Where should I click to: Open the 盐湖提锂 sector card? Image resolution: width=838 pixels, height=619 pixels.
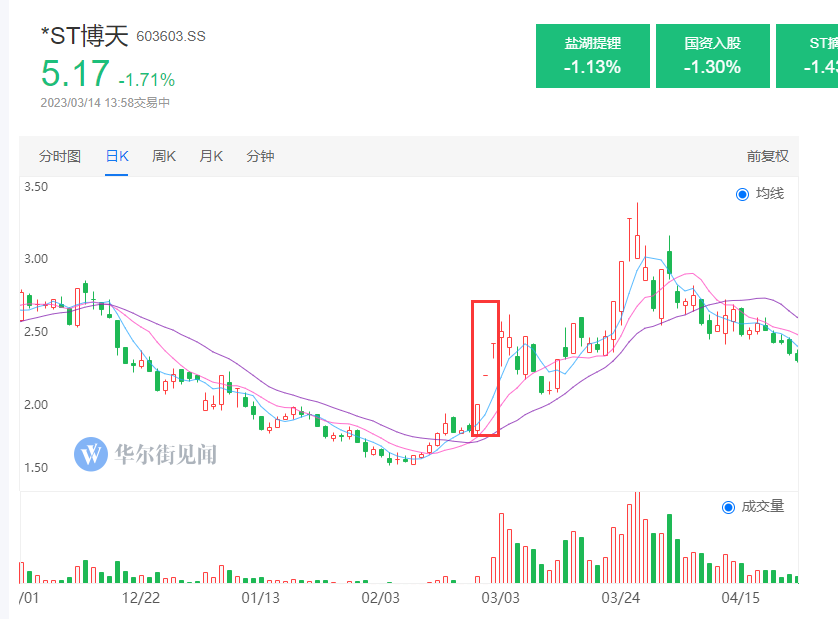pyautogui.click(x=592, y=56)
